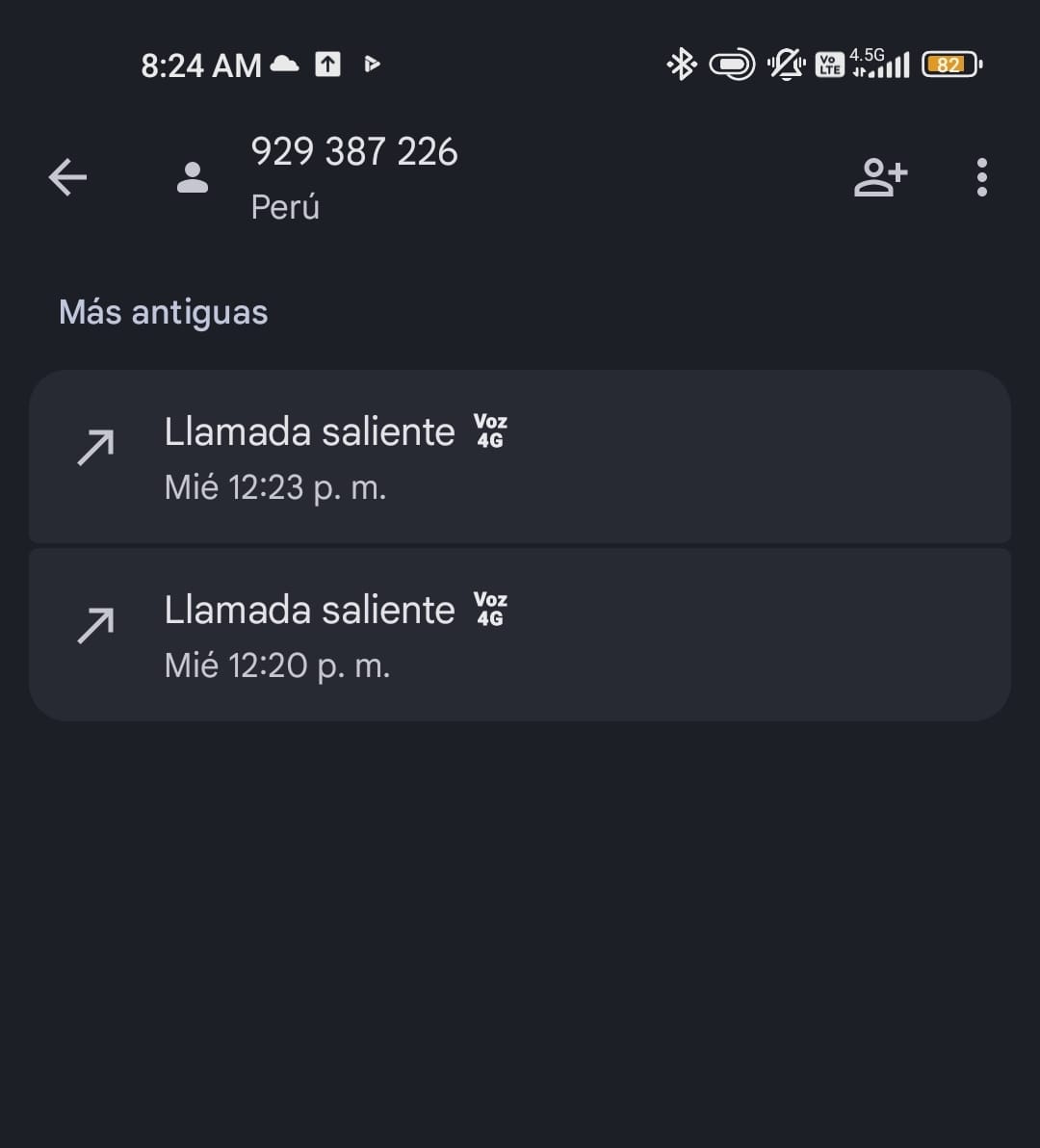
Task: Open the three-dot overflow menu
Action: click(x=981, y=177)
